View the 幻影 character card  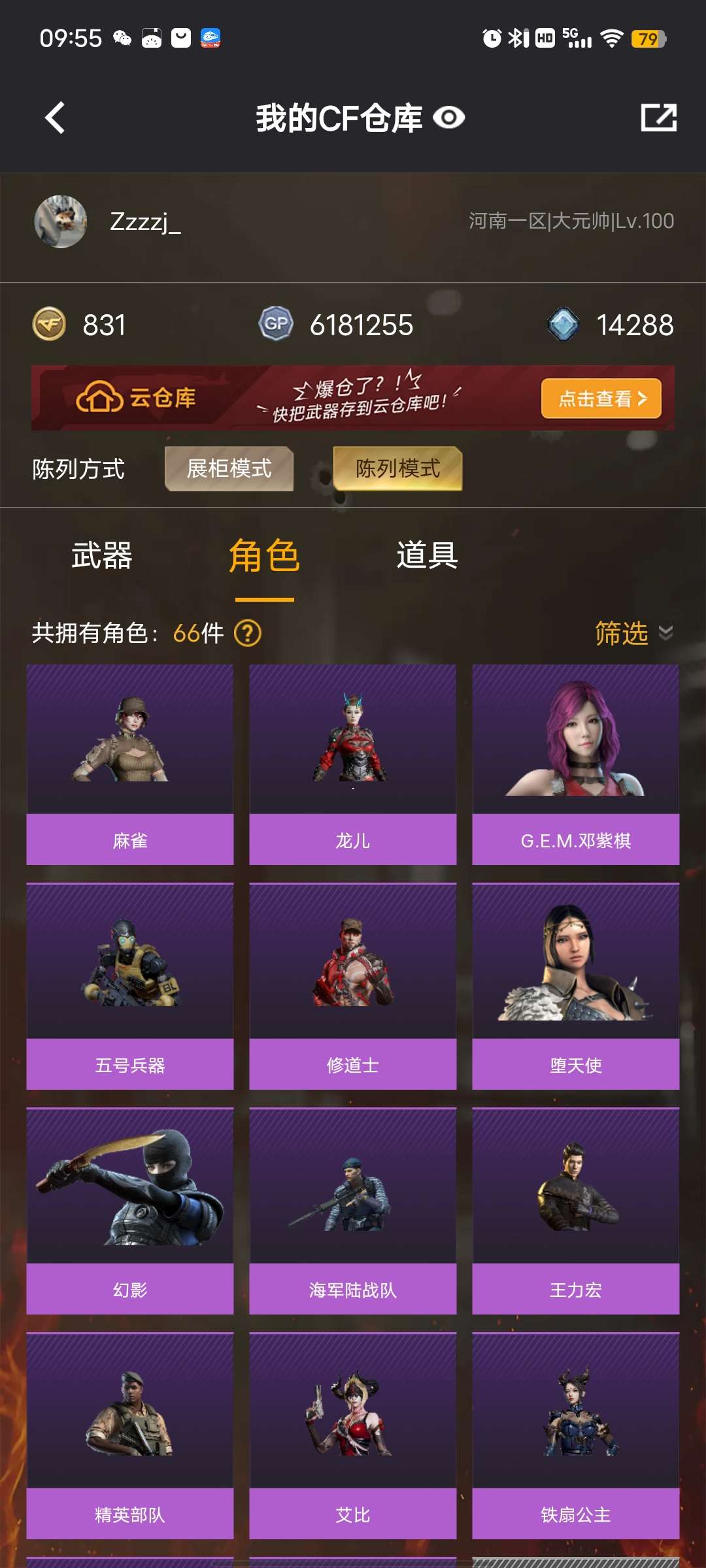coord(130,1212)
